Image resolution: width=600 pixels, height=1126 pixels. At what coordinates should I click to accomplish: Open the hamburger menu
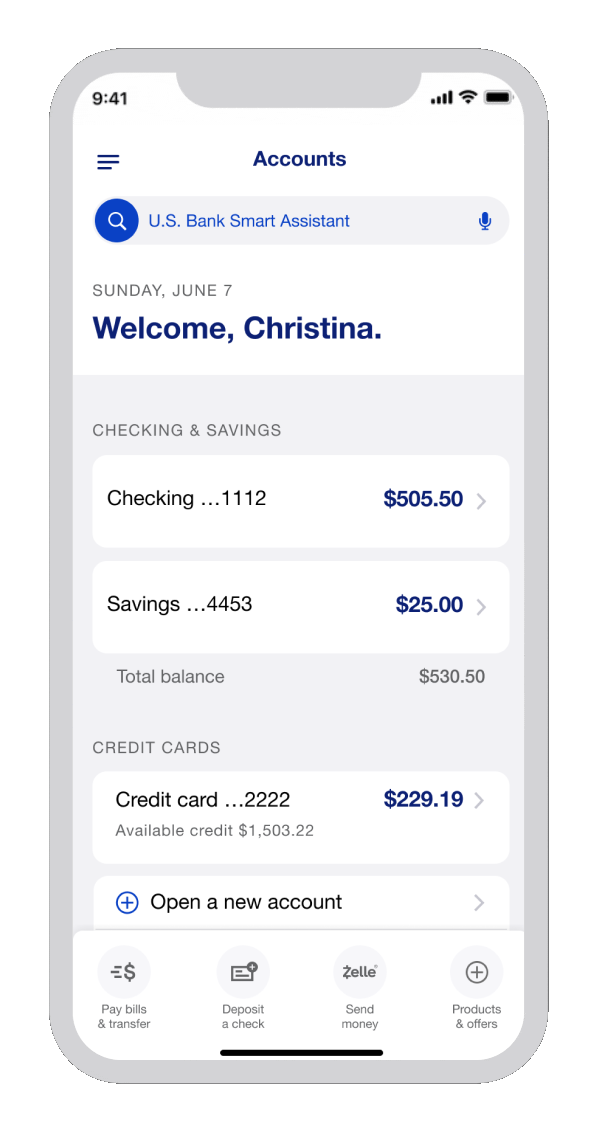[108, 162]
